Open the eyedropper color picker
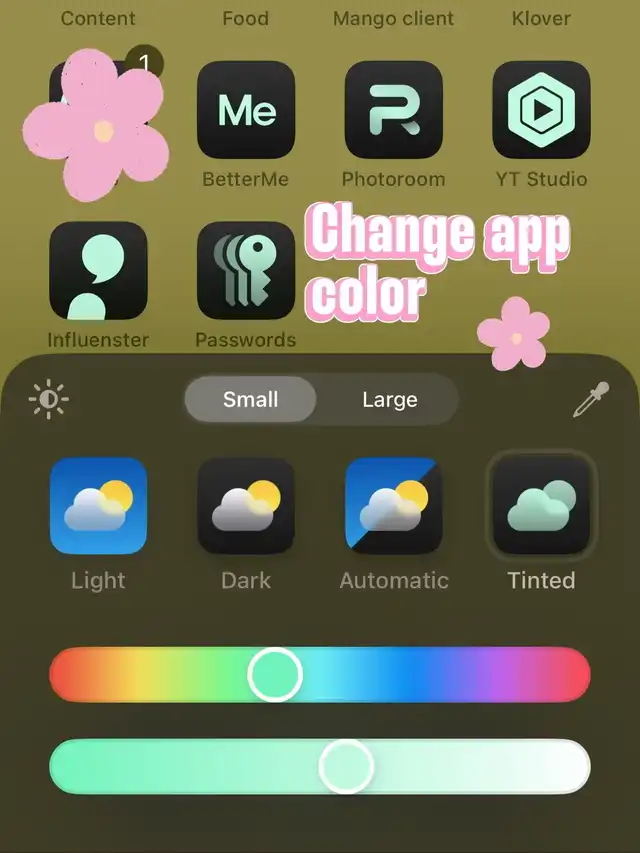The image size is (640, 853). (x=590, y=400)
